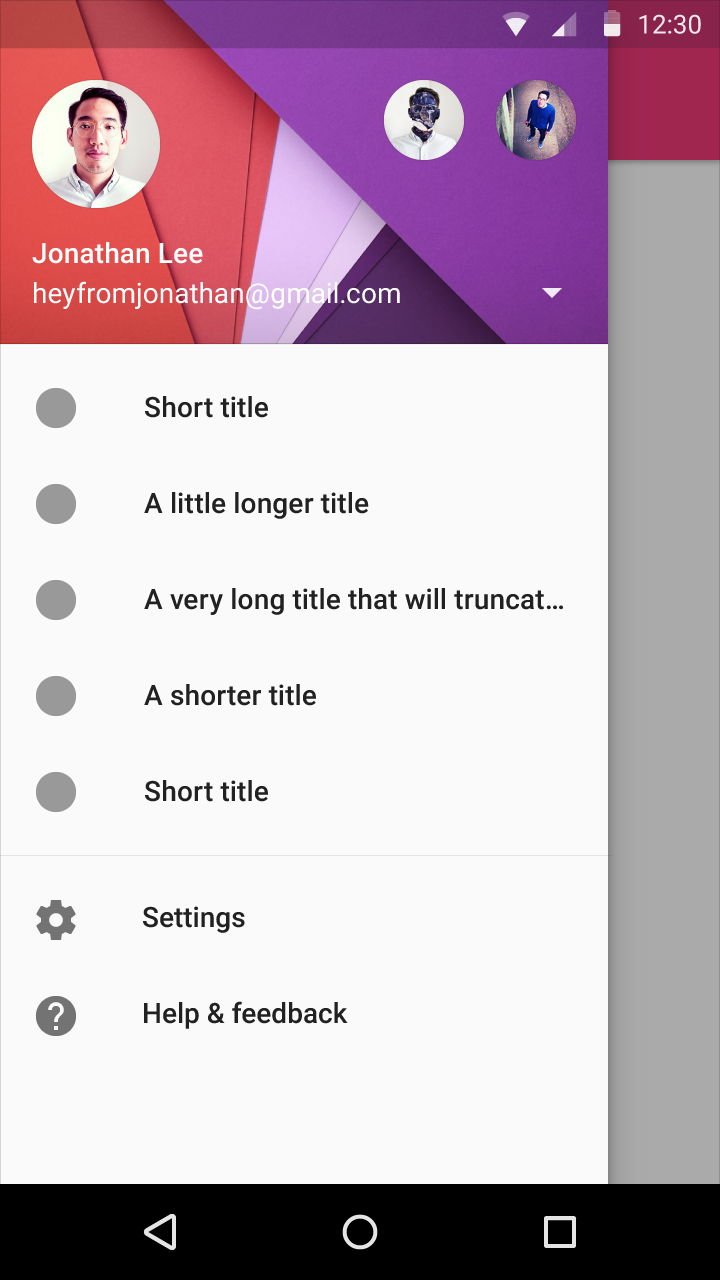The height and width of the screenshot is (1280, 720).
Task: Go to the home screen
Action: 360,1232
